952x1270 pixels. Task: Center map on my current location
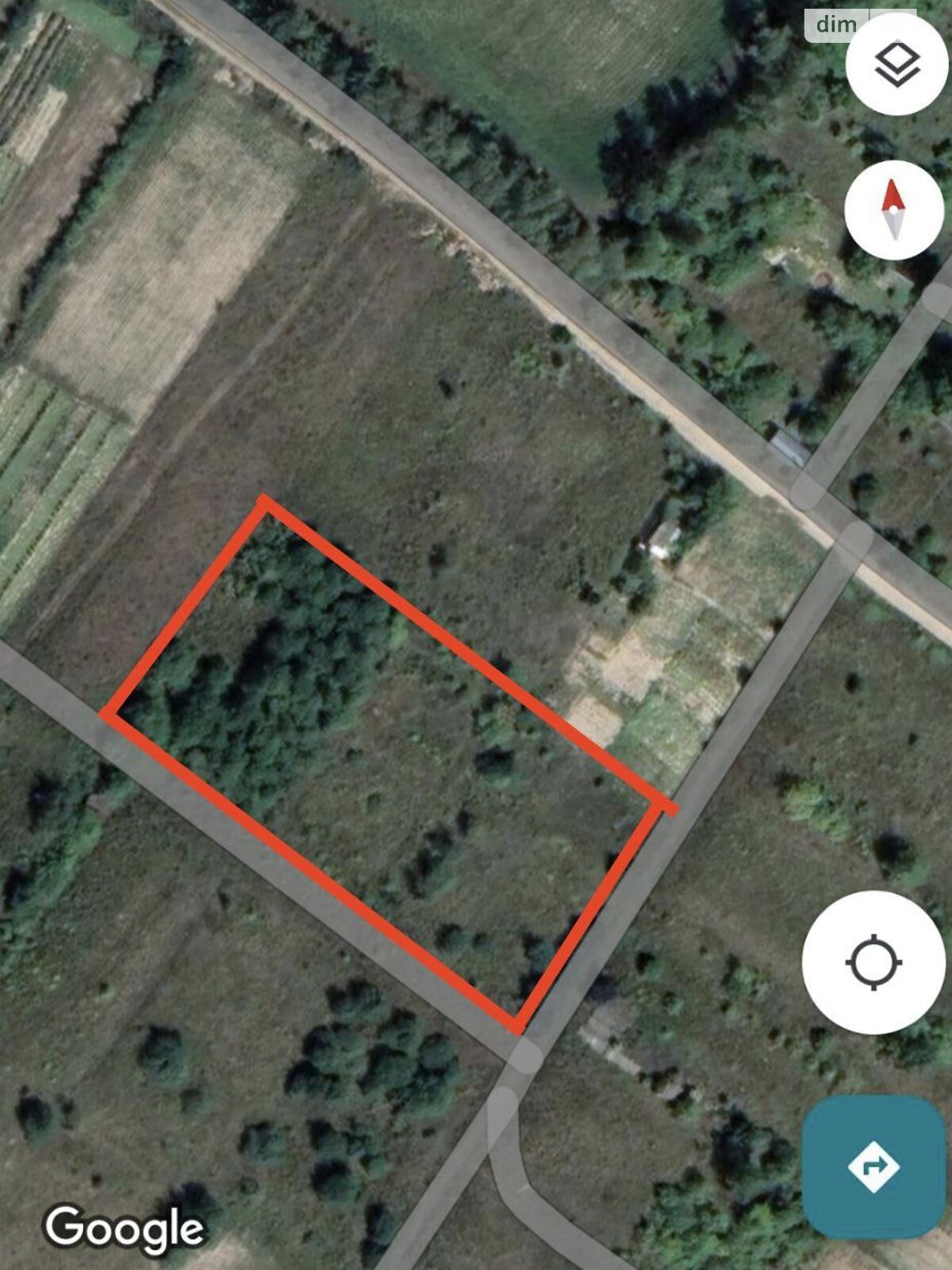[x=873, y=962]
